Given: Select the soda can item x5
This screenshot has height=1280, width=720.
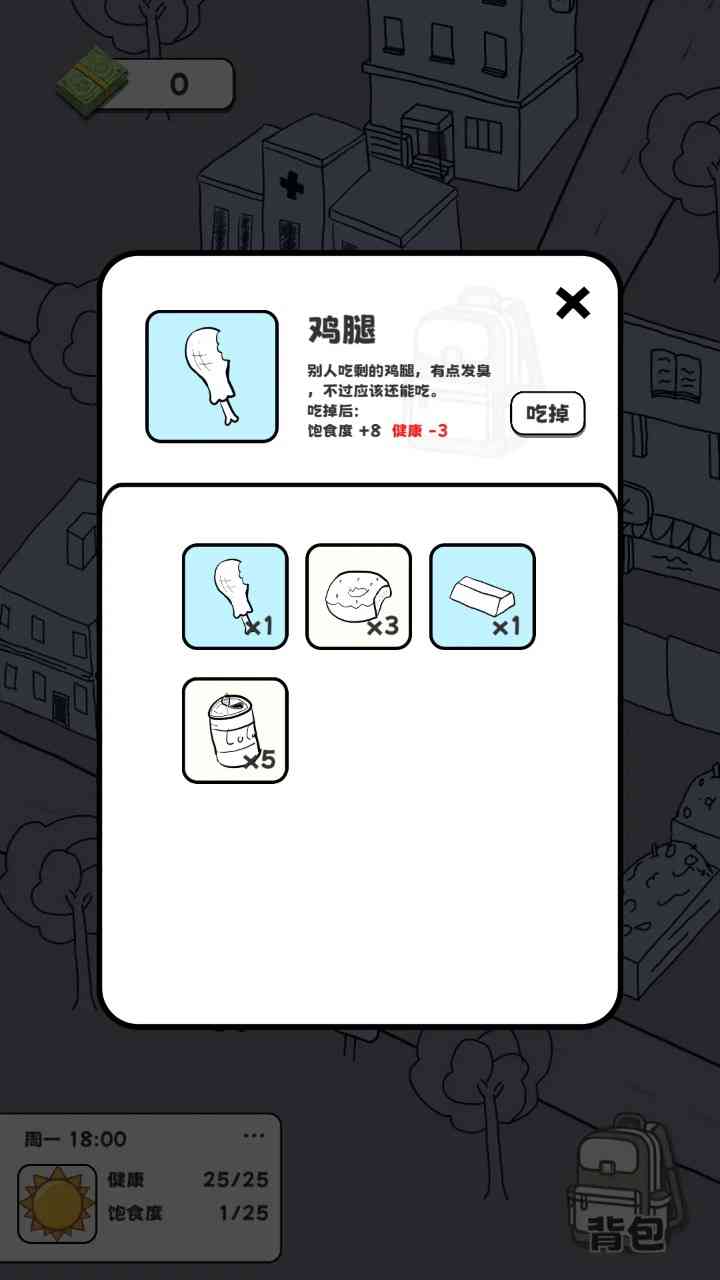Looking at the screenshot, I should (x=235, y=730).
